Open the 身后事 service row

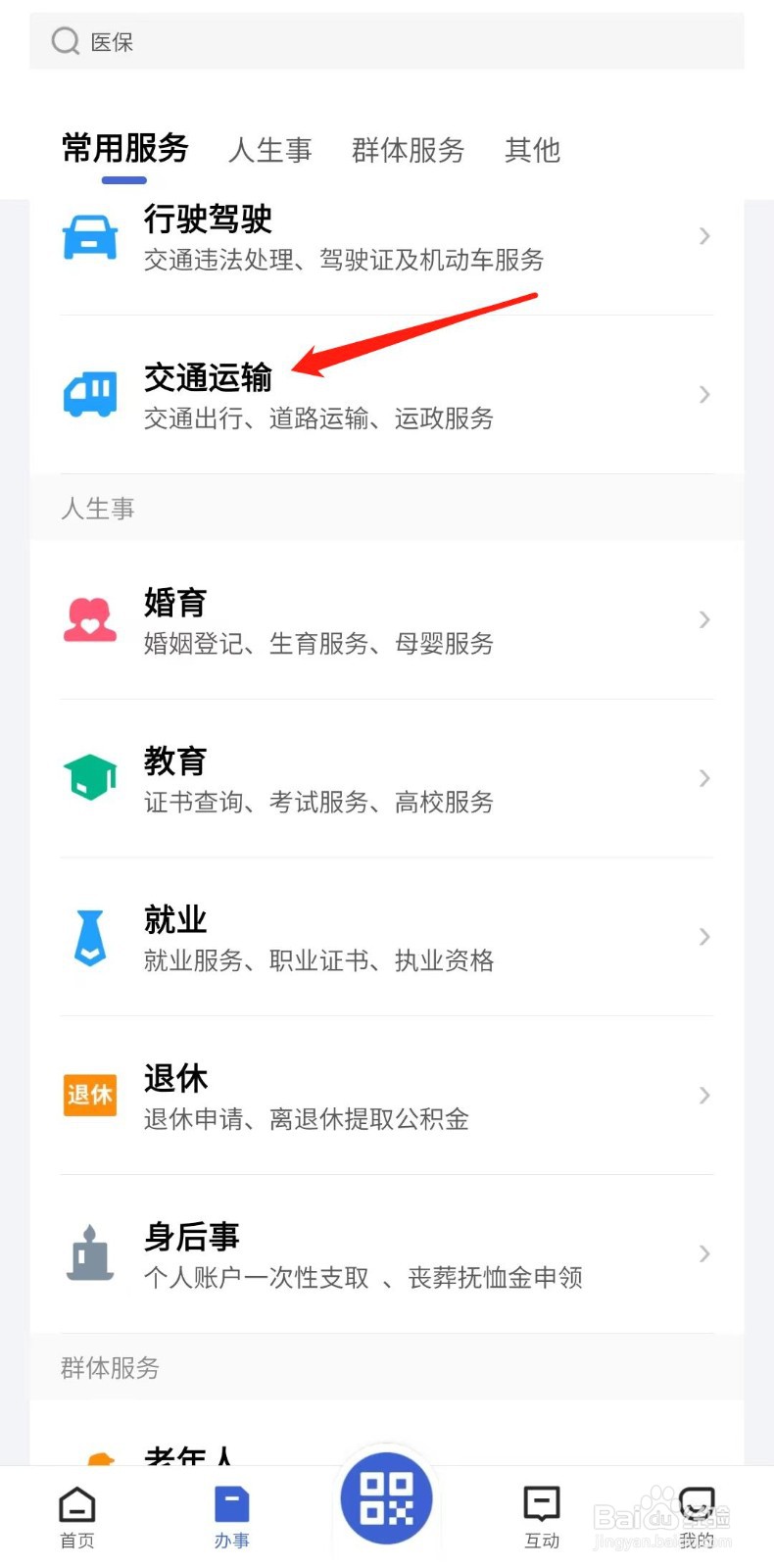[x=386, y=1254]
